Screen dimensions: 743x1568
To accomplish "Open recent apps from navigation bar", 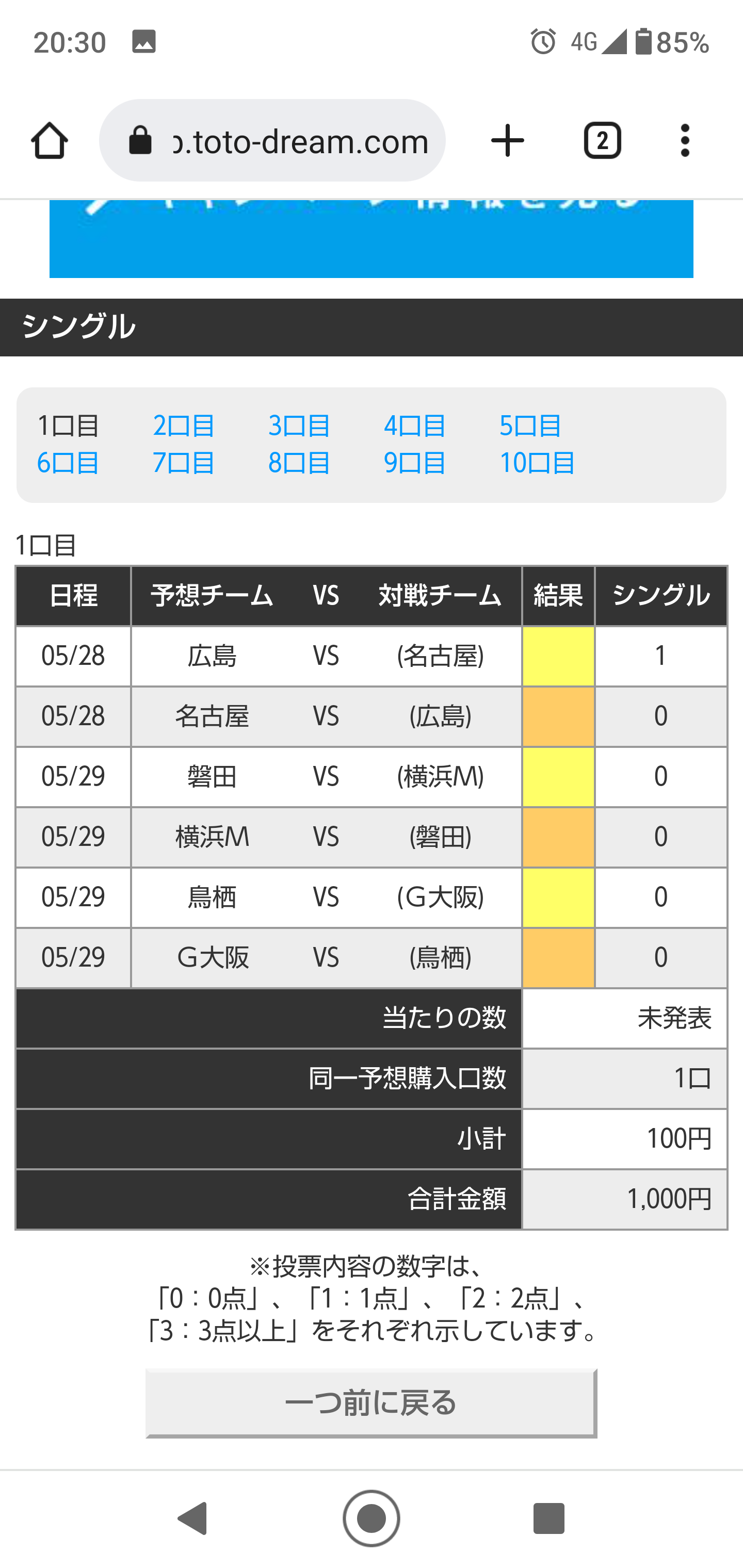I will point(548,1518).
